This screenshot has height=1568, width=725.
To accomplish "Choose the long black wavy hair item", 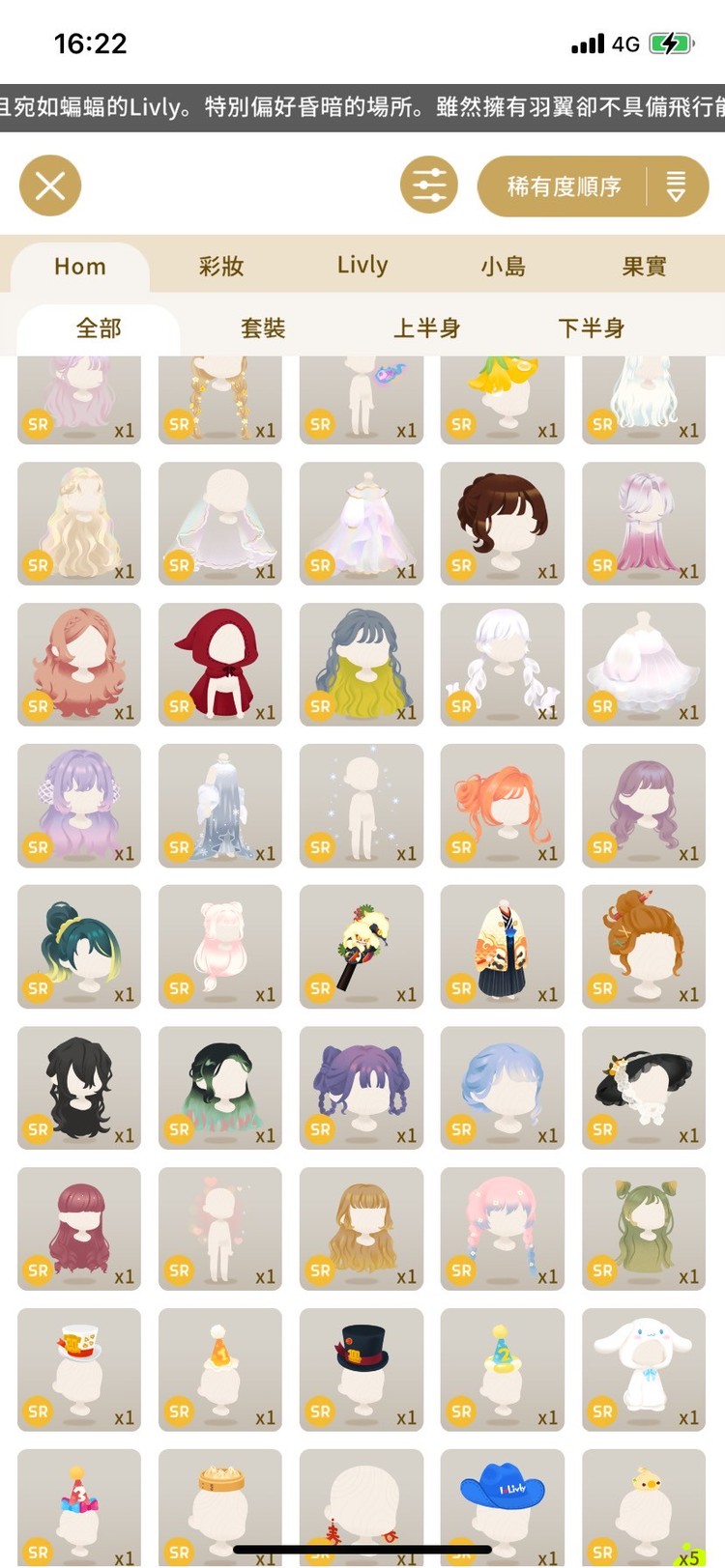I will [x=79, y=1088].
